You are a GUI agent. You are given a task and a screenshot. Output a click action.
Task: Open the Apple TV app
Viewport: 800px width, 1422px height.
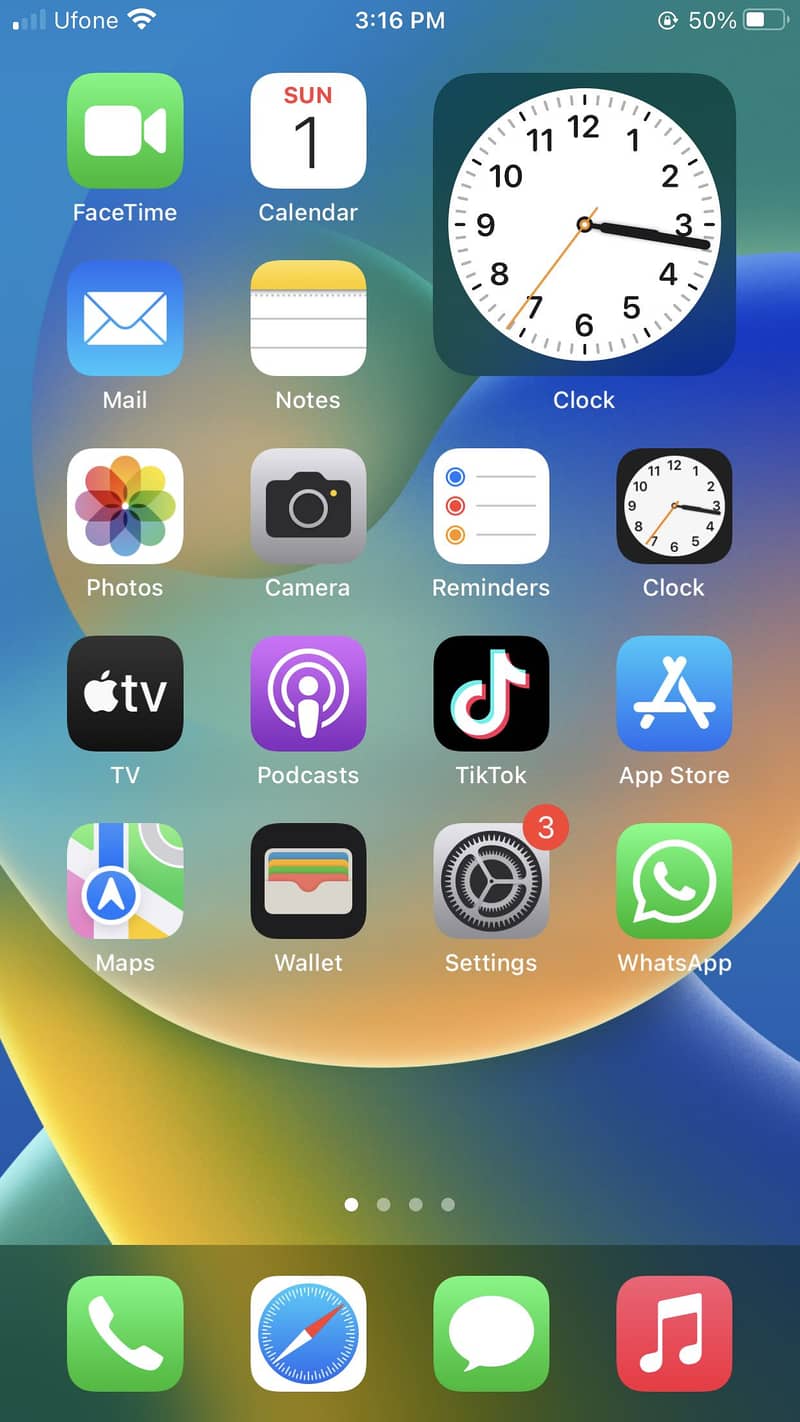coord(125,693)
